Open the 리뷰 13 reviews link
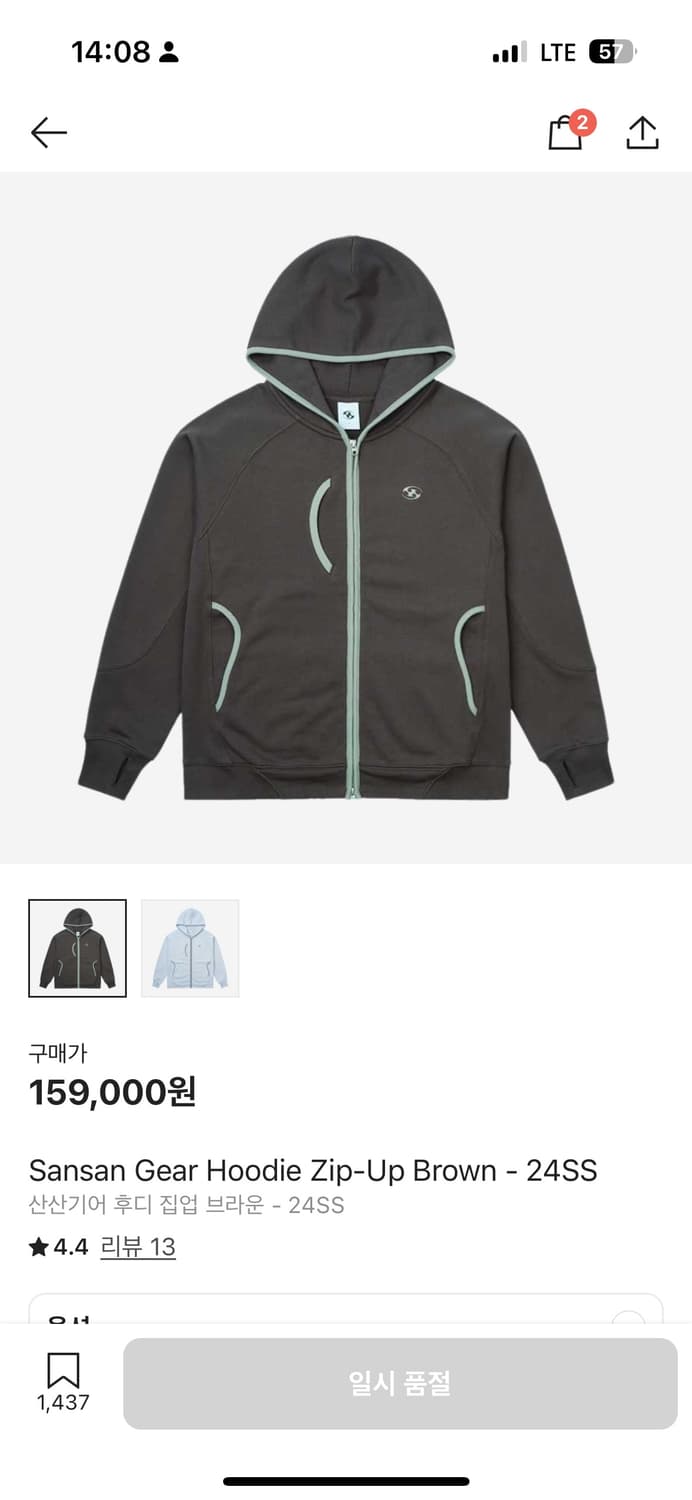The image size is (692, 1500). pos(138,1247)
